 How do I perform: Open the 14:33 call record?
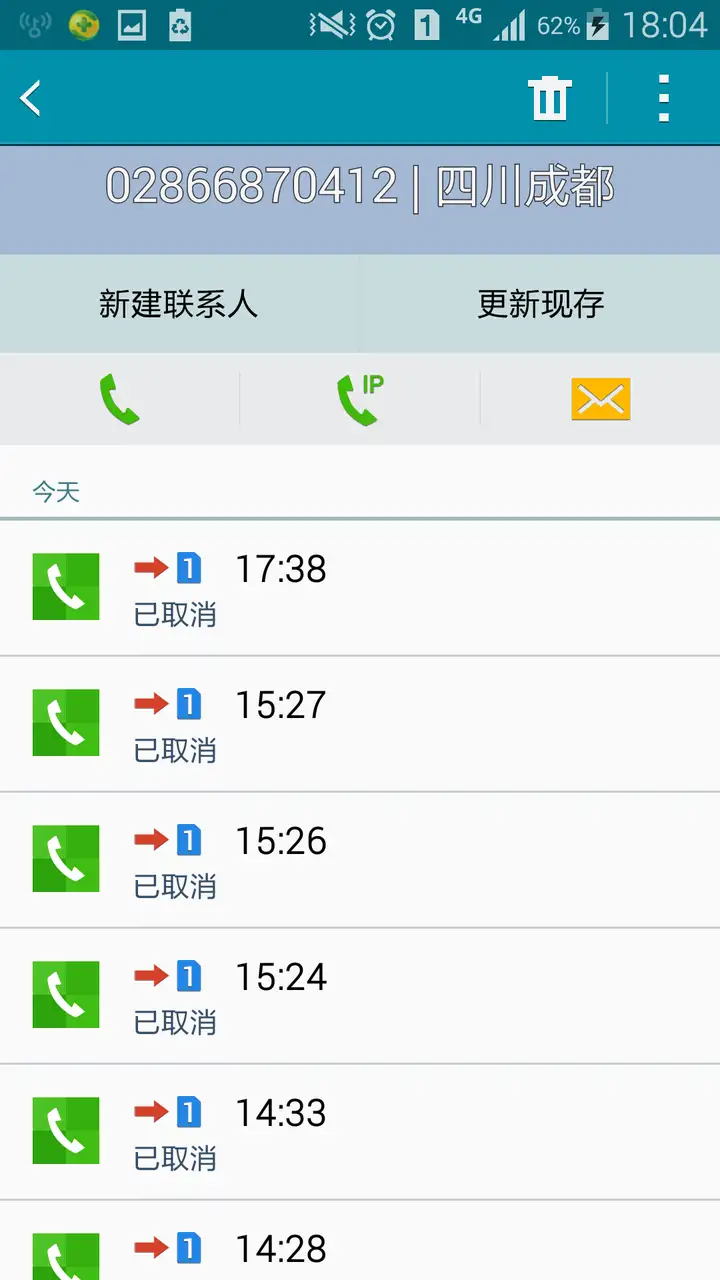(x=360, y=1132)
